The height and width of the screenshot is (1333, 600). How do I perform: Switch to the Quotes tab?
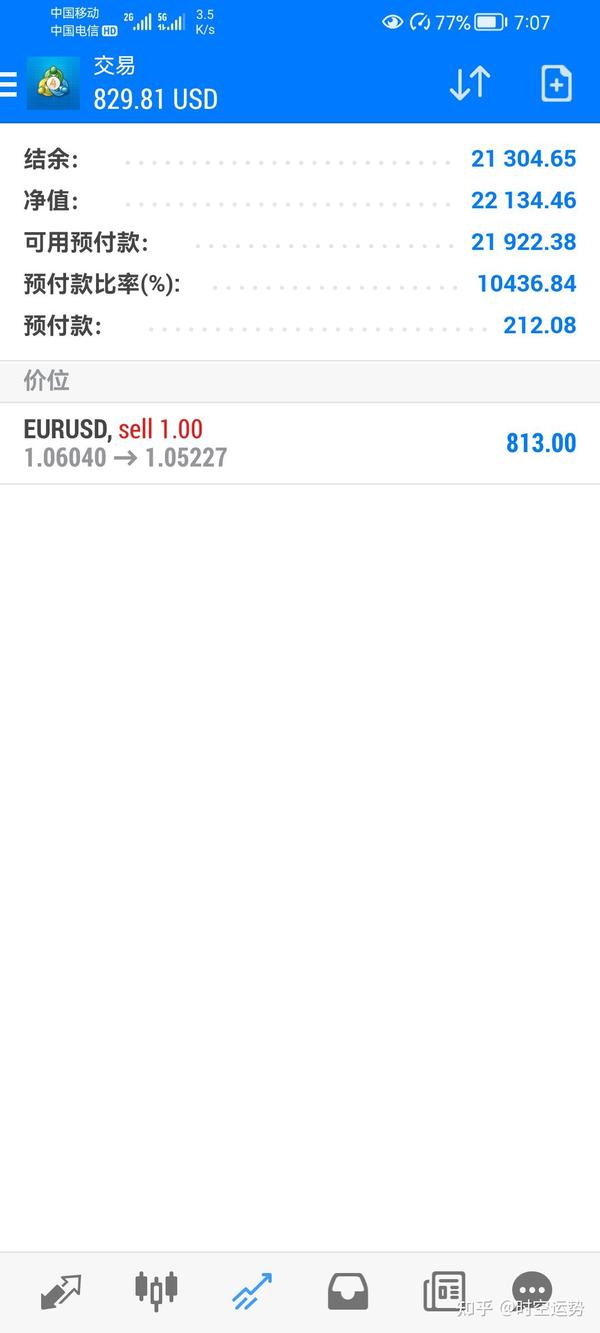pos(60,1292)
